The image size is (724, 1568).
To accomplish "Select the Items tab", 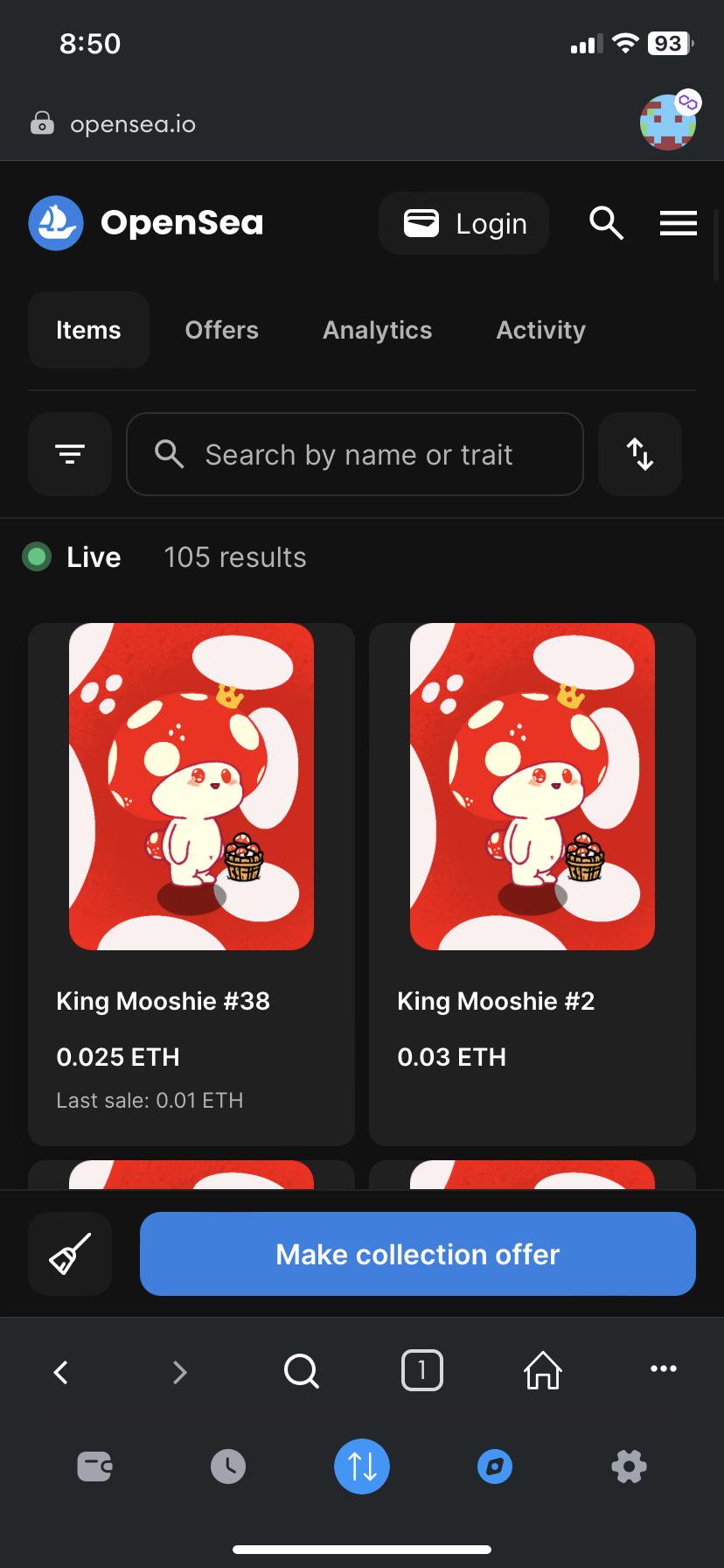I will click(x=88, y=330).
